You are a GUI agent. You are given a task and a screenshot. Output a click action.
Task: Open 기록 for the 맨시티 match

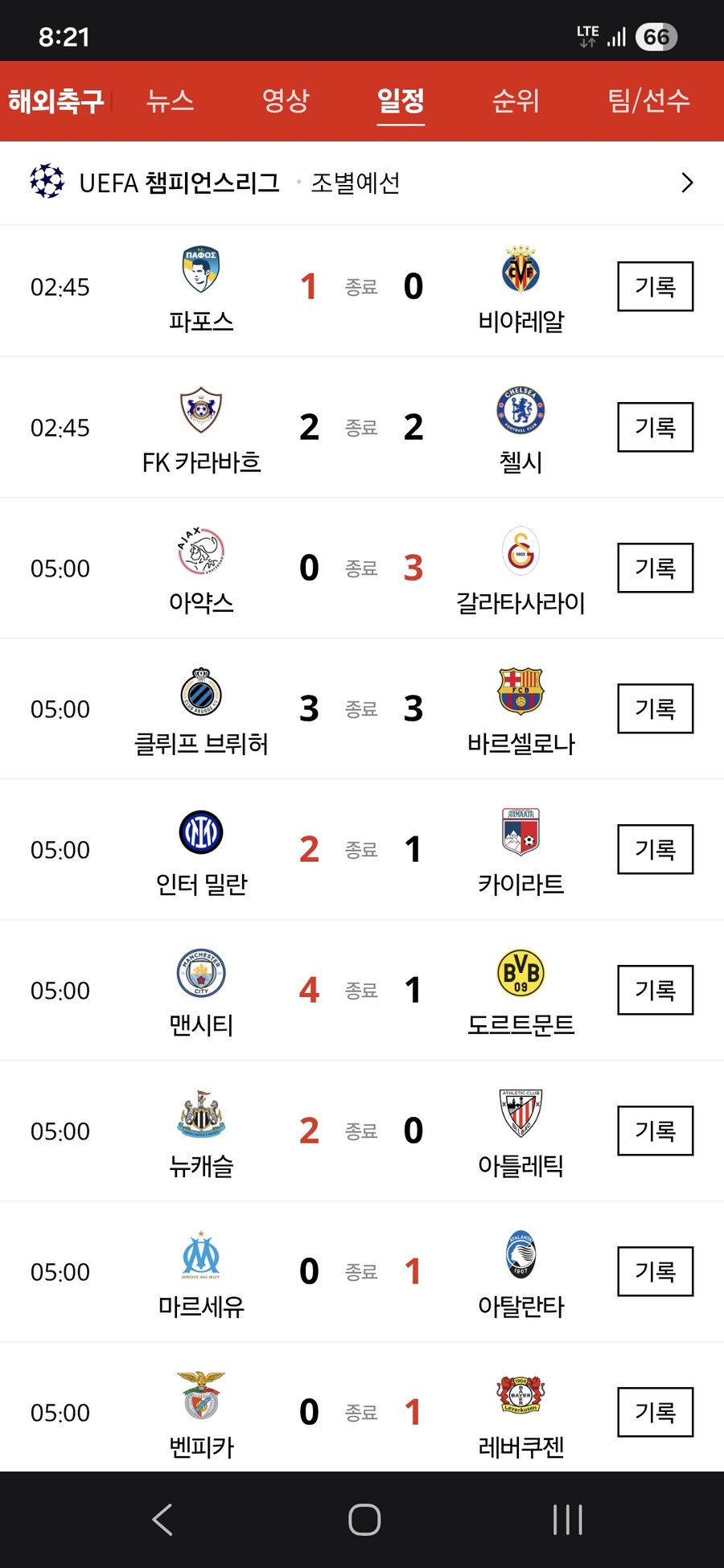click(655, 990)
